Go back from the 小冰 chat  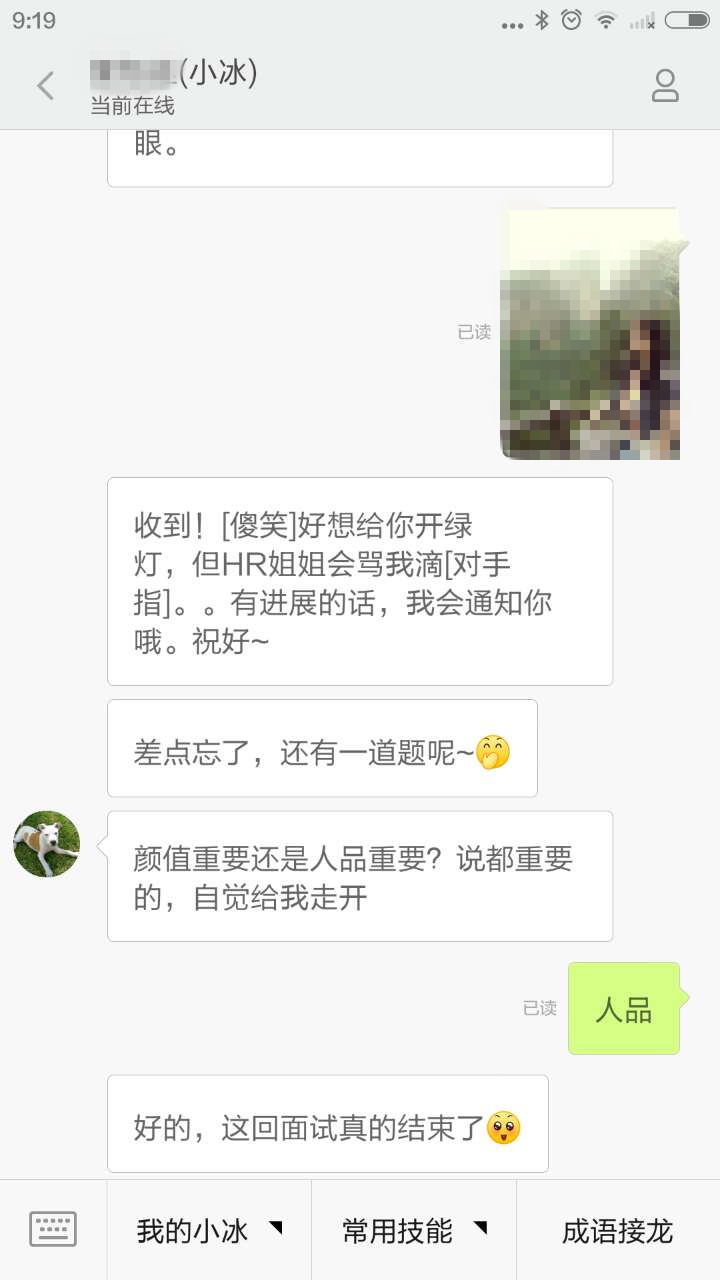click(x=45, y=86)
